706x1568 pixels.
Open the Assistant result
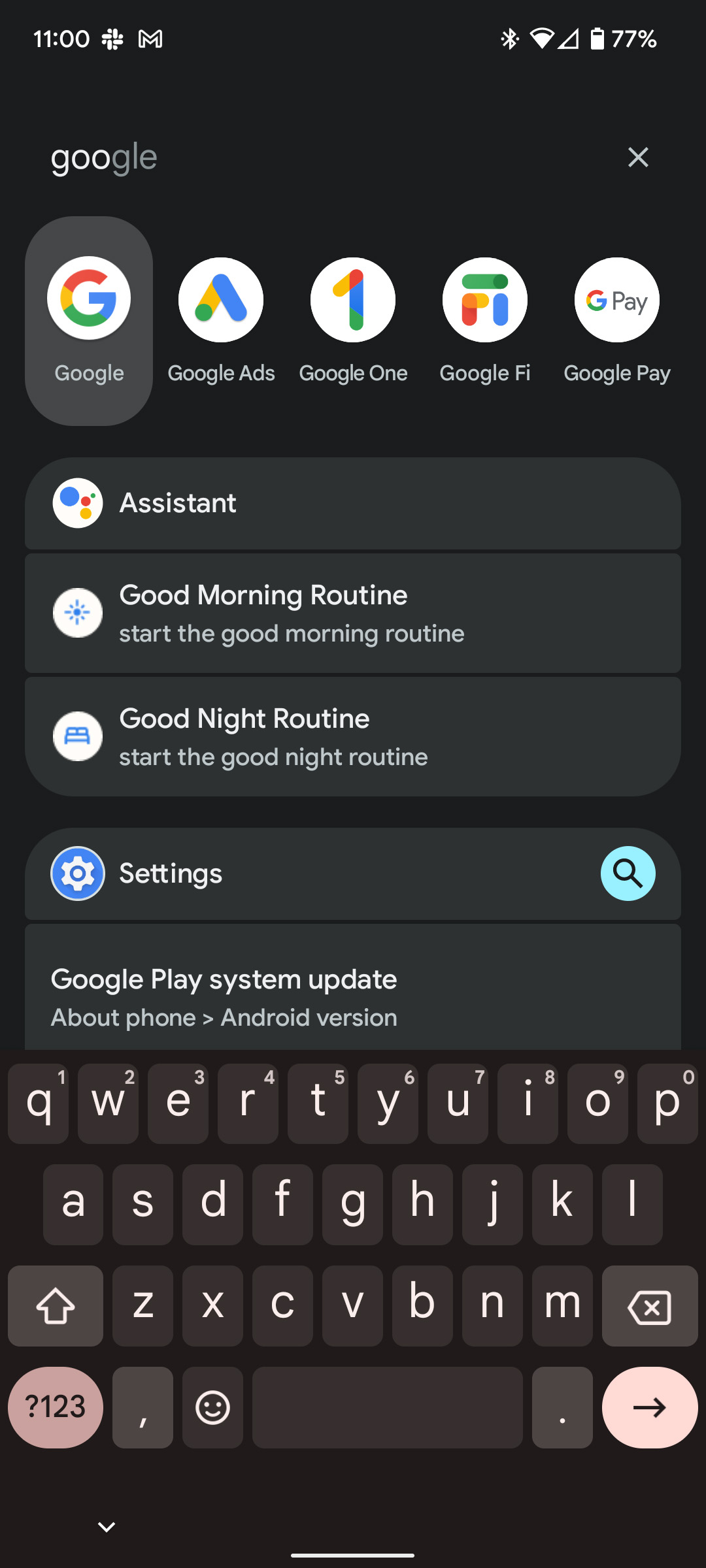[353, 503]
